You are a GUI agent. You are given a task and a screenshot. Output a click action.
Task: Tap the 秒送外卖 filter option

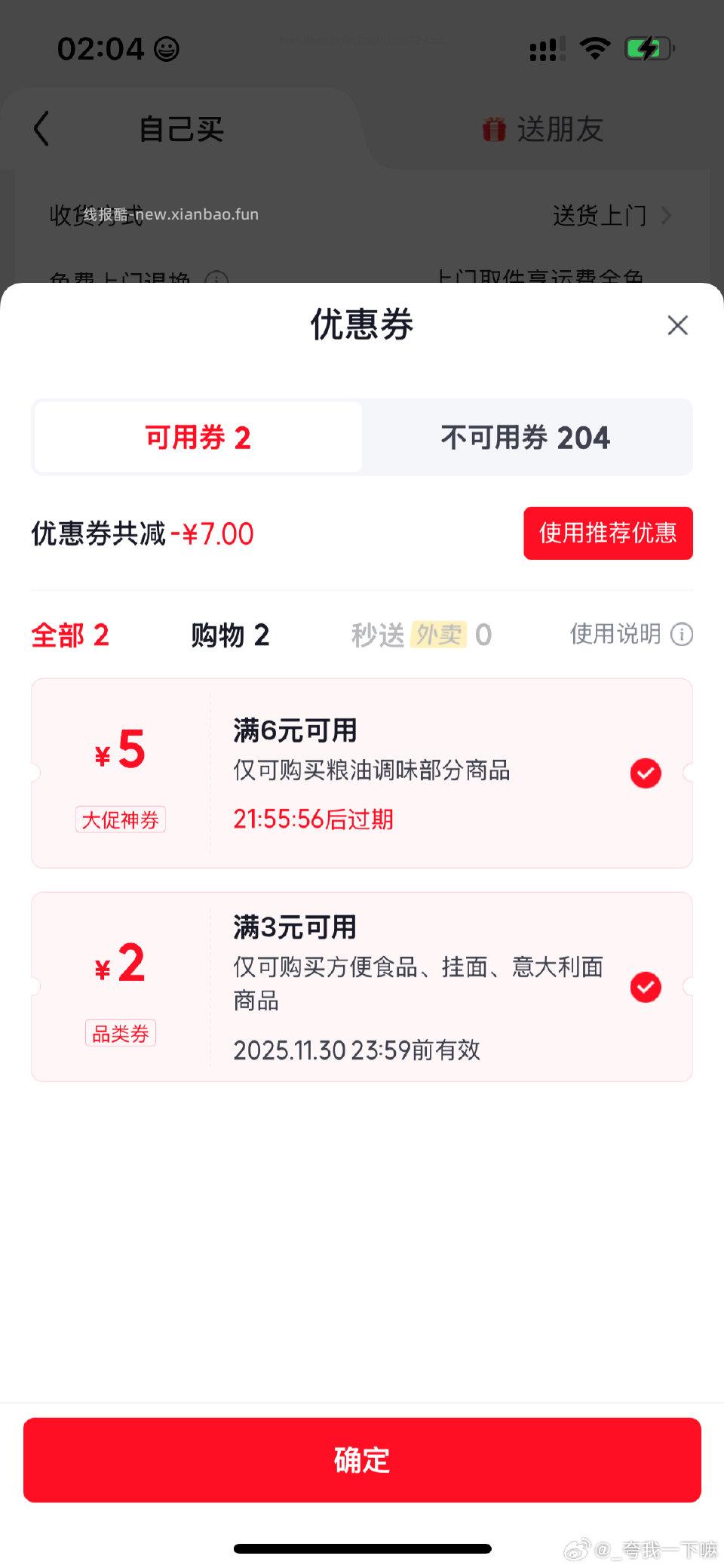pyautogui.click(x=419, y=635)
